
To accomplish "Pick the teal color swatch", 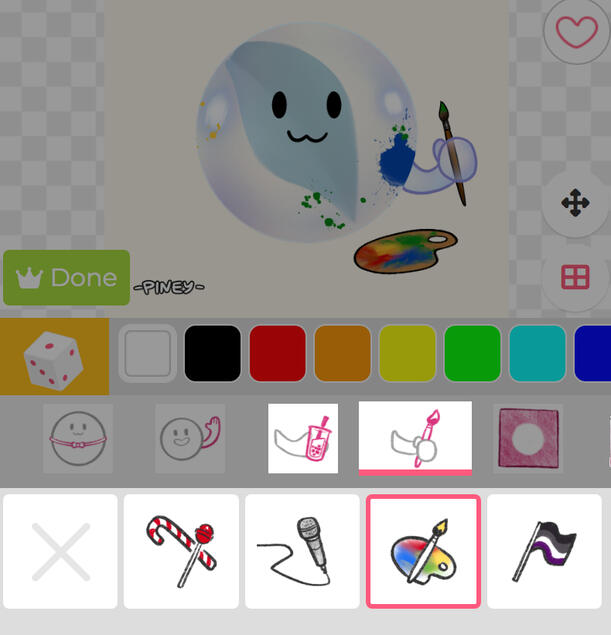I will (x=537, y=354).
